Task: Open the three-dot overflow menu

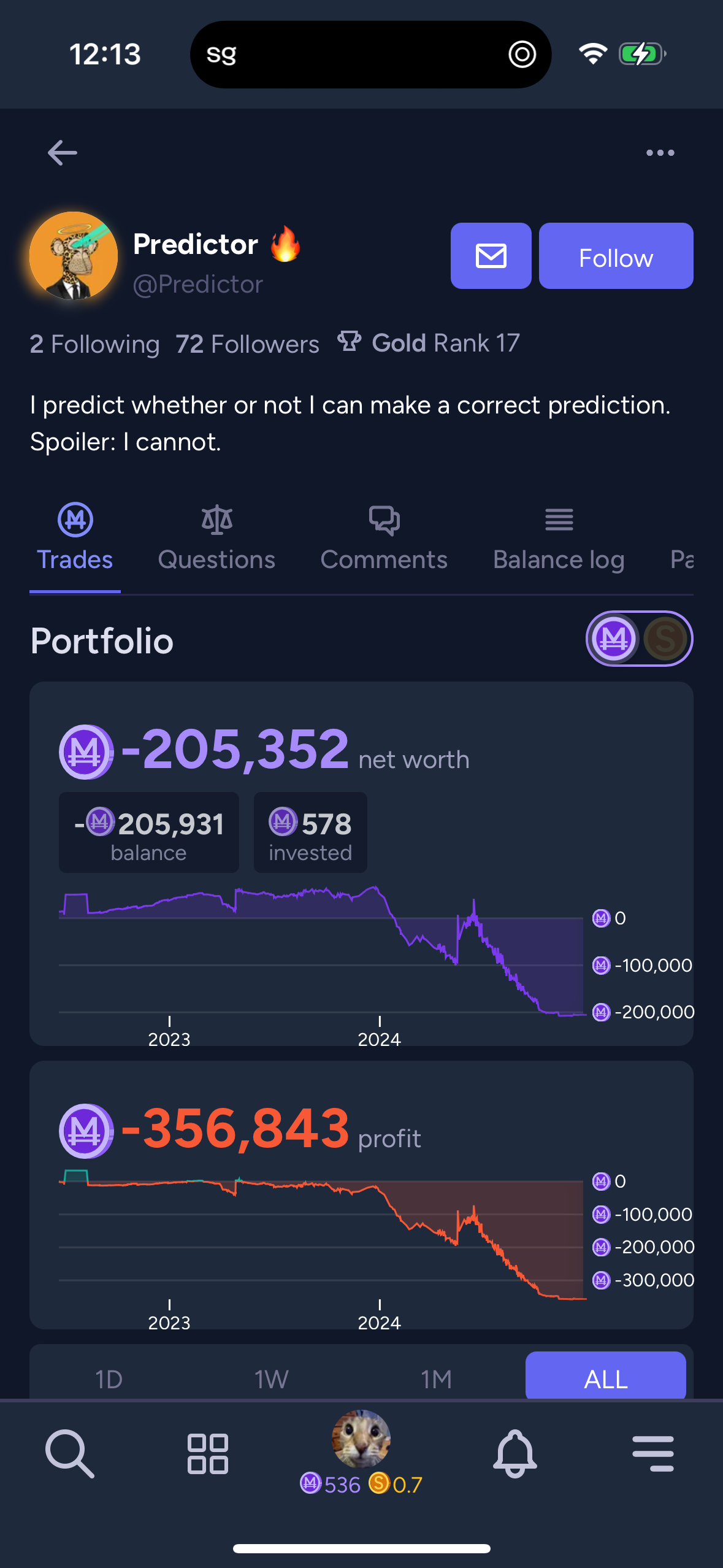Action: [660, 153]
